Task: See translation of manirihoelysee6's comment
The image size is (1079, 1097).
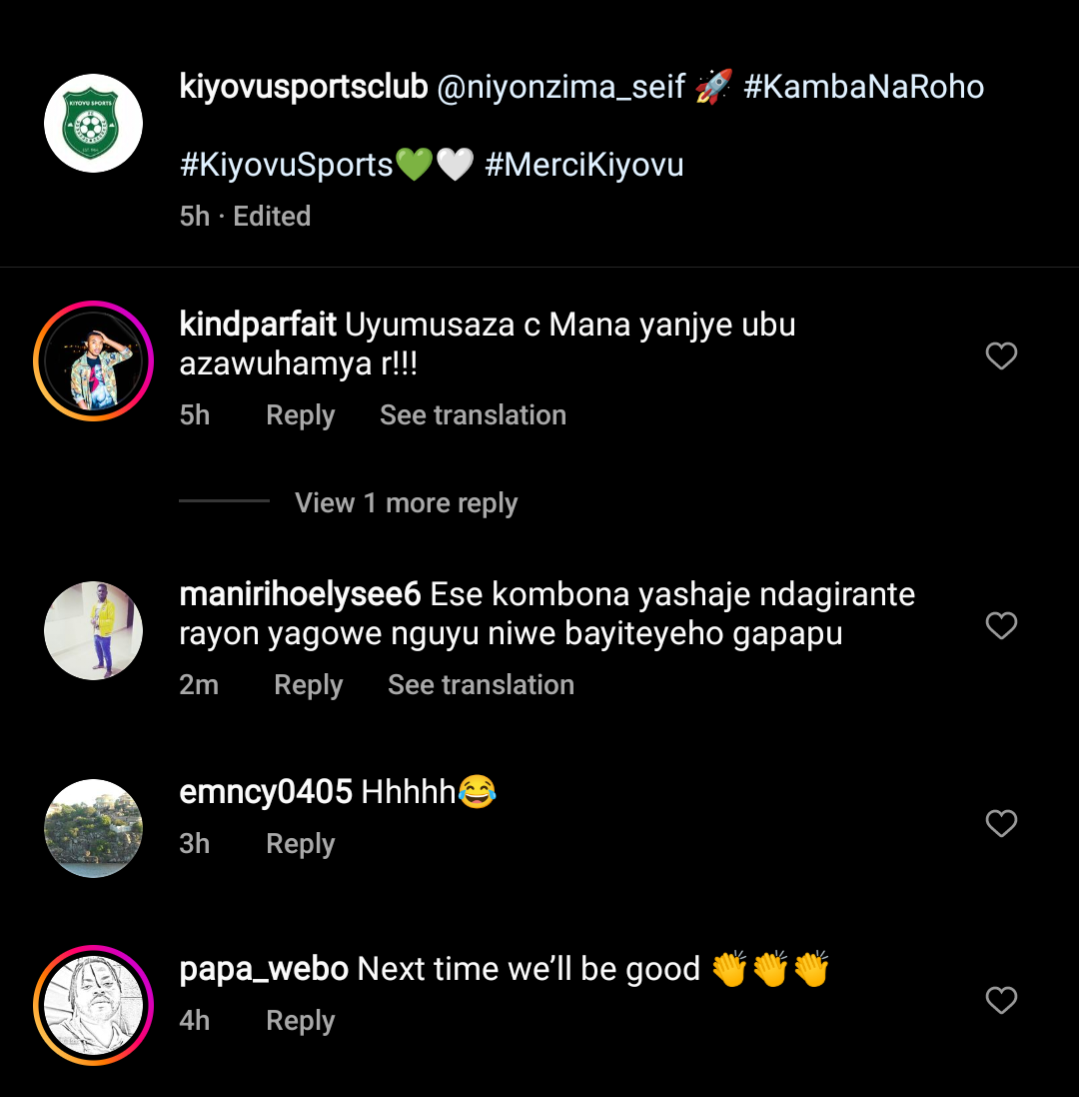Action: pos(481,685)
